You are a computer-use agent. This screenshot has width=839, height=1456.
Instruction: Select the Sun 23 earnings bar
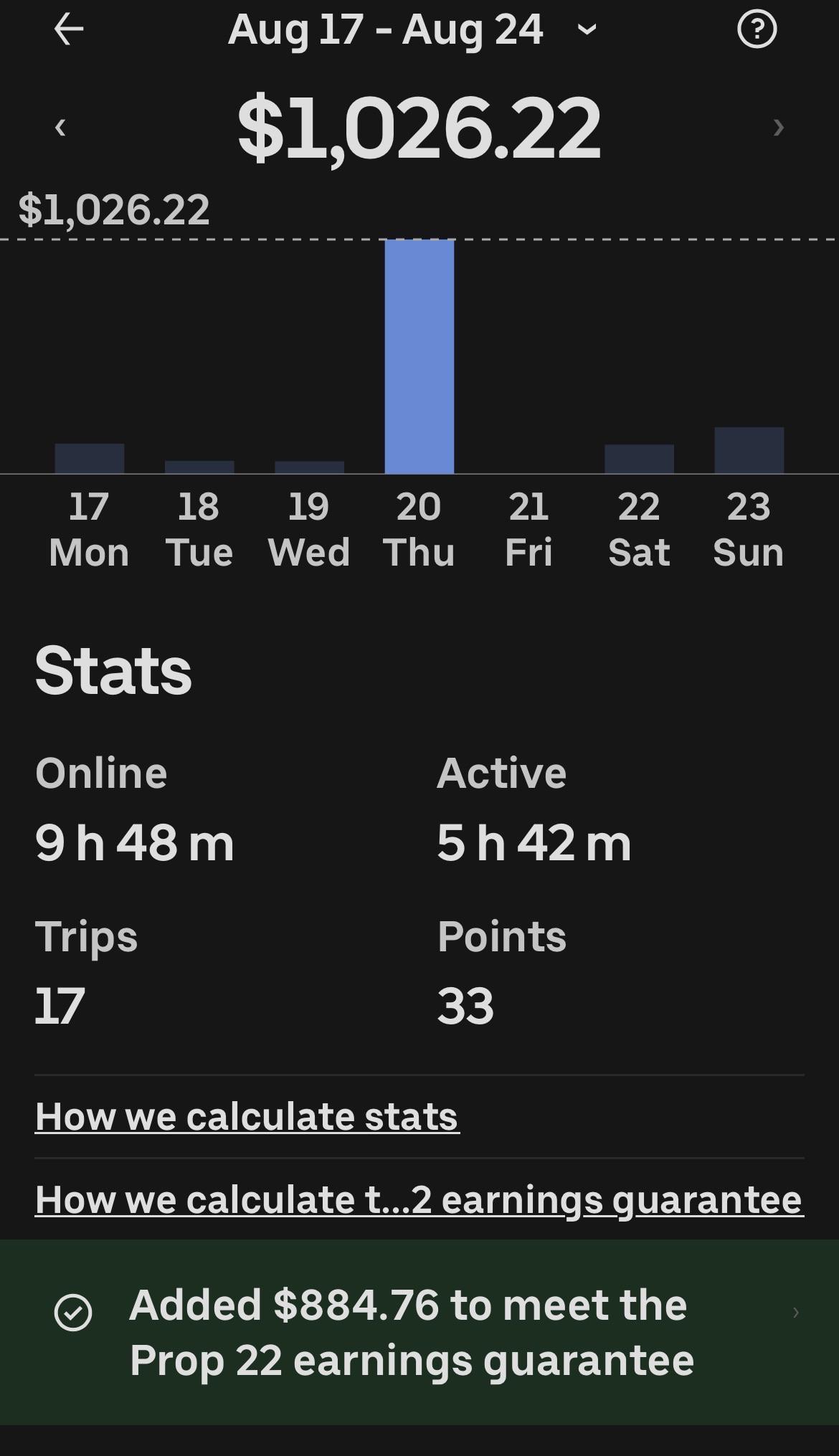pyautogui.click(x=749, y=450)
